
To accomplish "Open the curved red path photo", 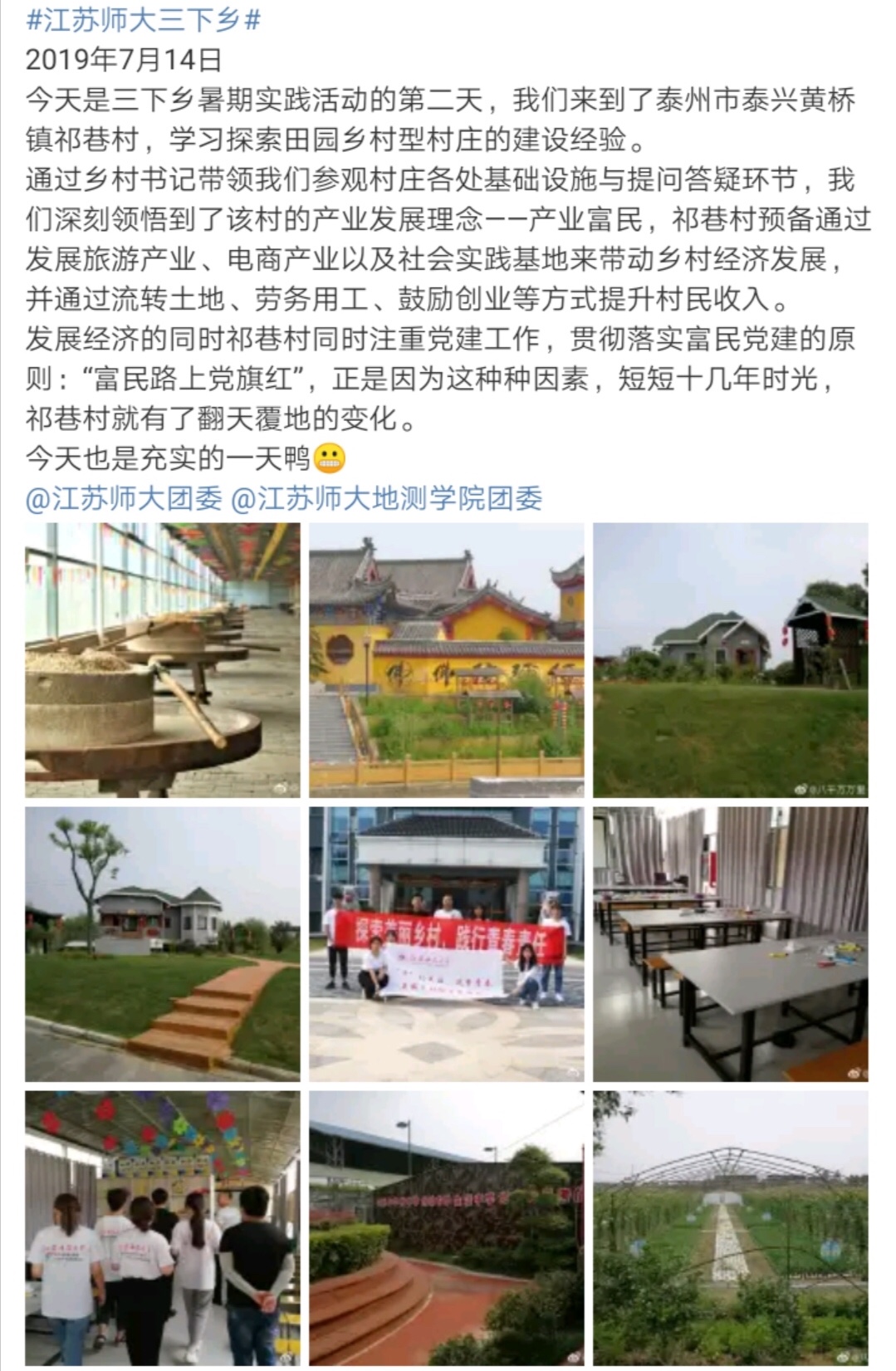I will coord(447,1228).
